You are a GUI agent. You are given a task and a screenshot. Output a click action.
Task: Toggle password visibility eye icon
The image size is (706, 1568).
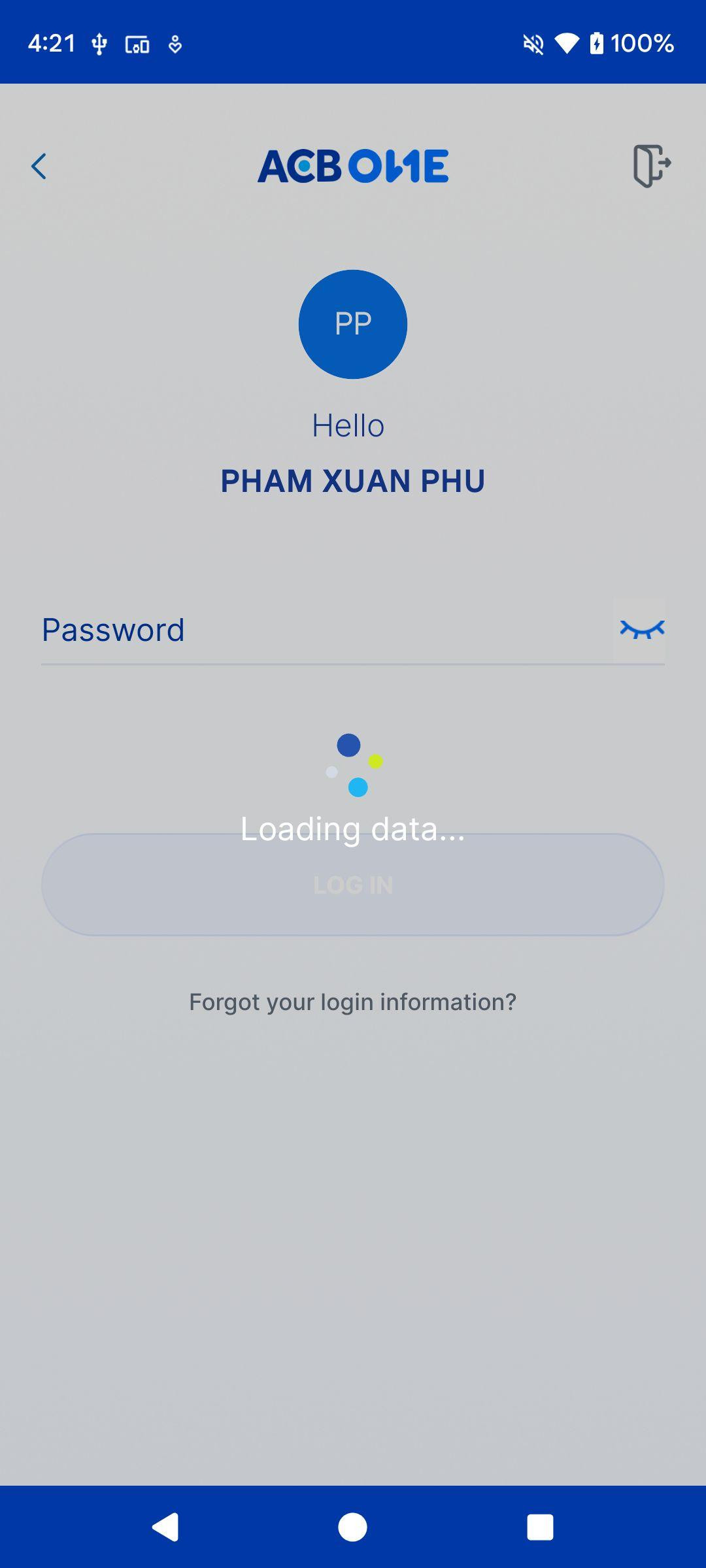click(641, 629)
